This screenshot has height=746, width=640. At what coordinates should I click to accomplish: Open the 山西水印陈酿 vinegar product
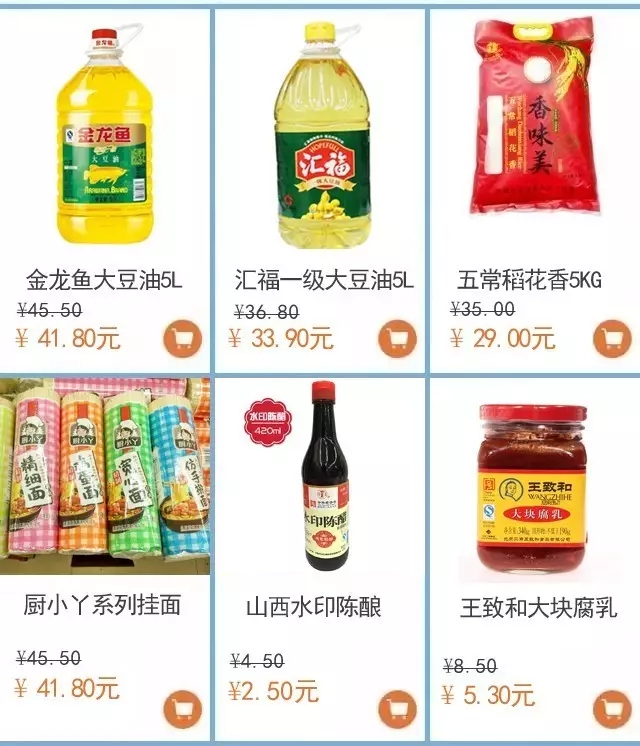click(x=322, y=480)
